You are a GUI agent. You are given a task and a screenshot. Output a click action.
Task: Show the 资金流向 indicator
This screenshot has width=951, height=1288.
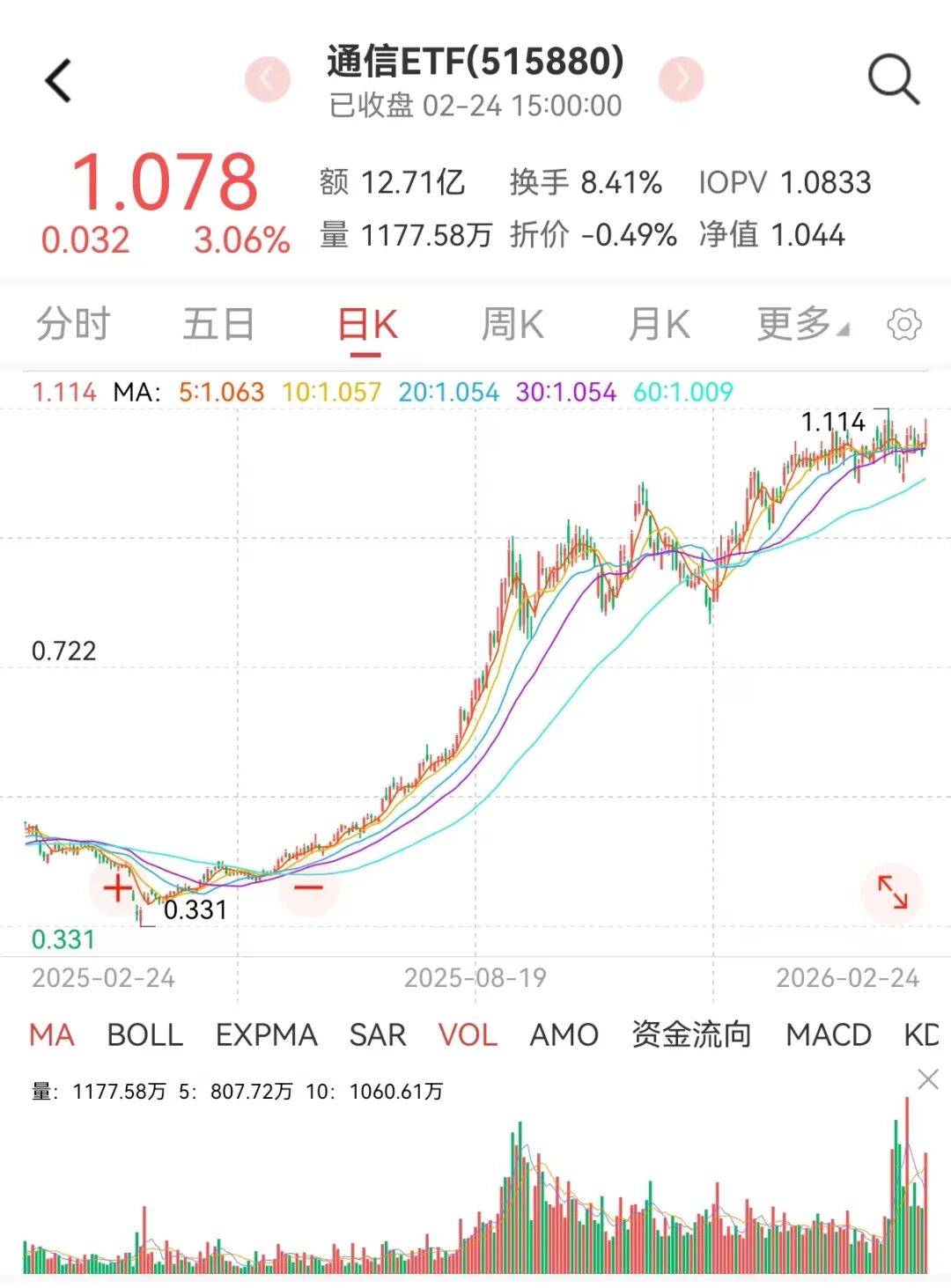tap(691, 1034)
